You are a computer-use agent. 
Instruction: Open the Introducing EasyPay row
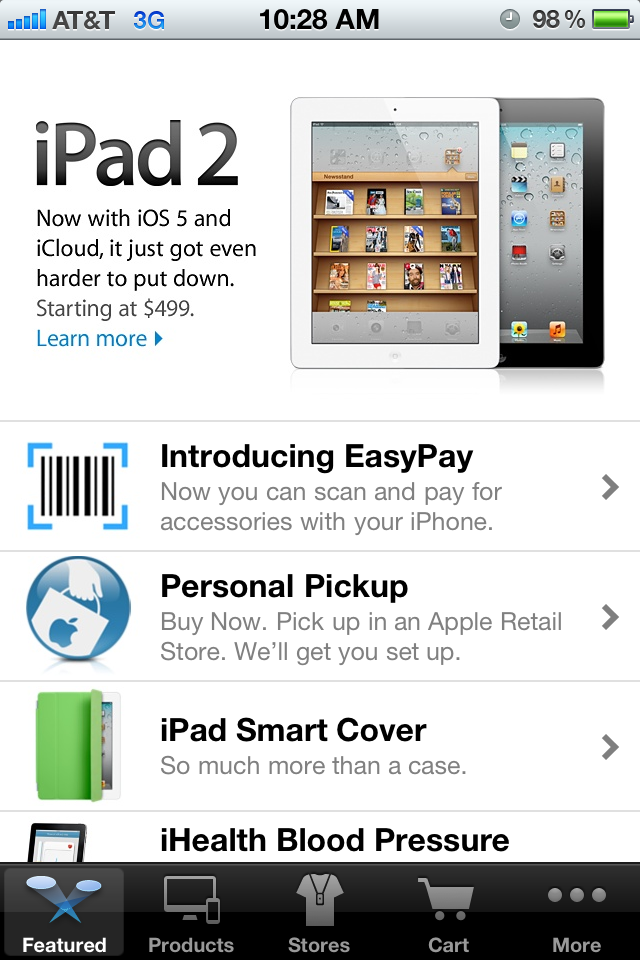click(320, 487)
